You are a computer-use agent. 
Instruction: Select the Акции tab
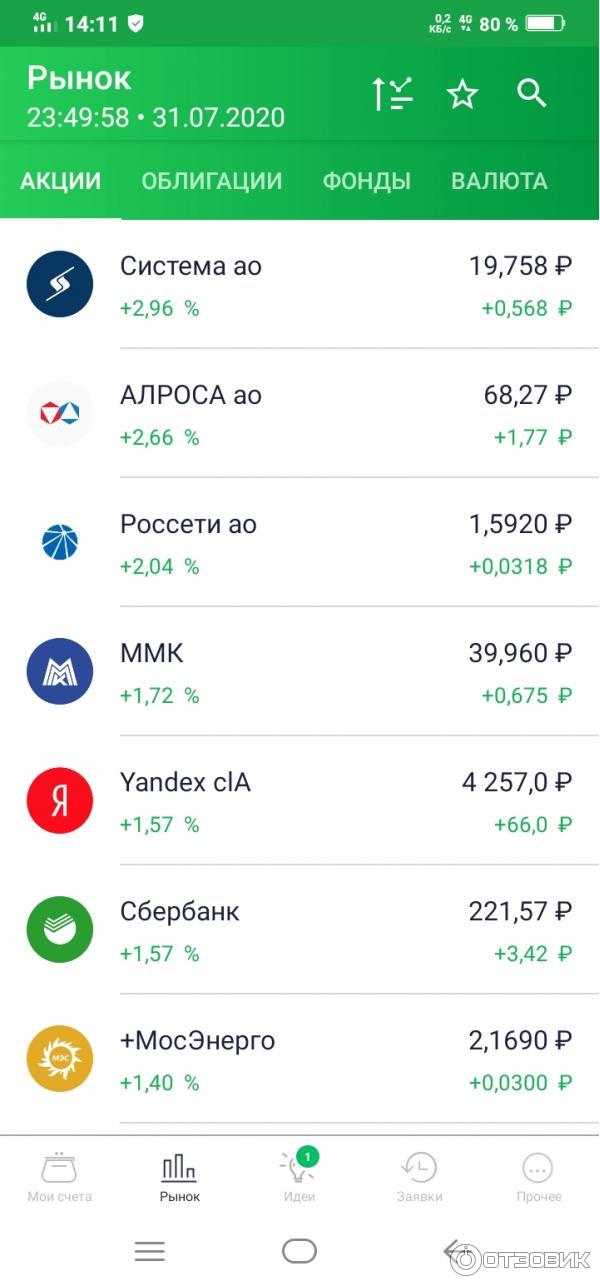click(x=61, y=181)
